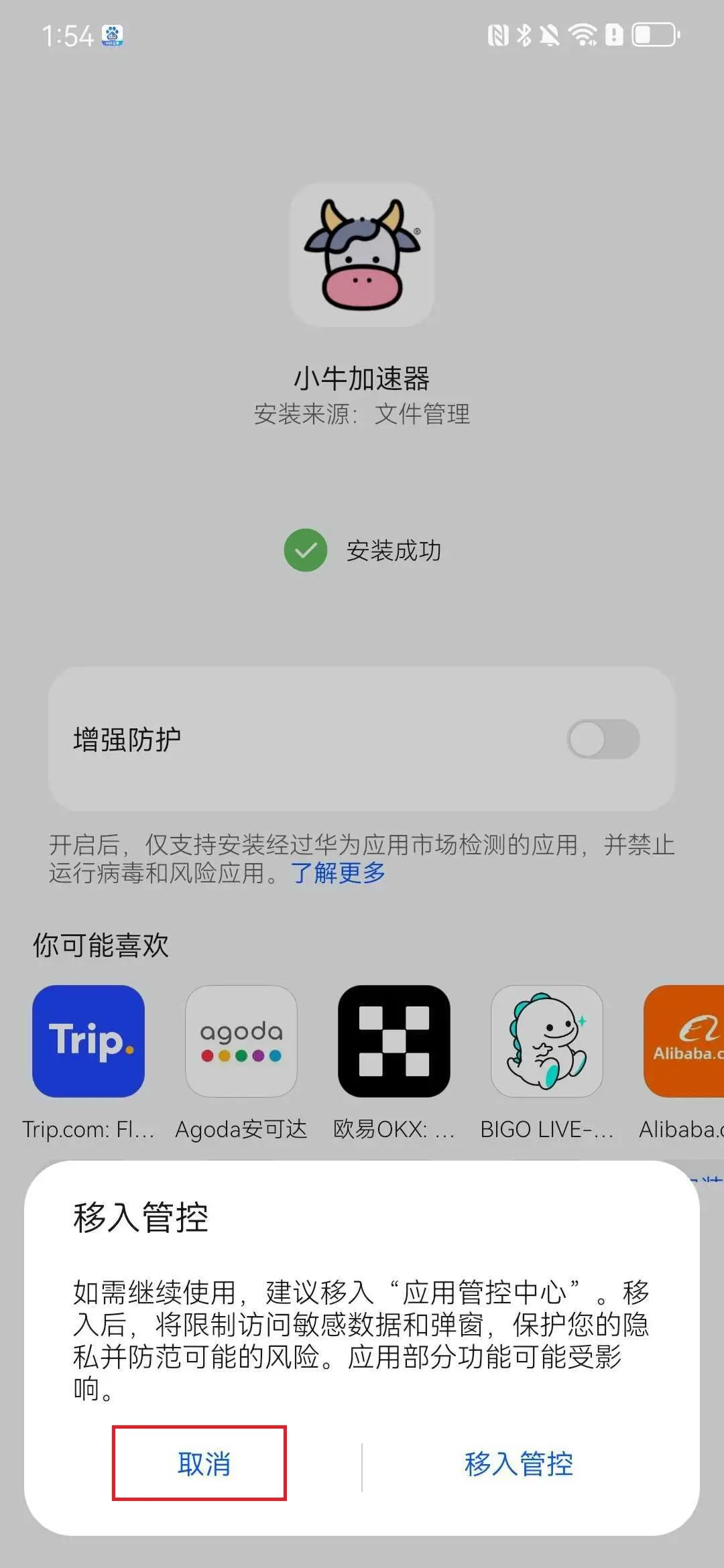
Task: Open the BIGO LIVE app suggestion
Action: point(547,1041)
